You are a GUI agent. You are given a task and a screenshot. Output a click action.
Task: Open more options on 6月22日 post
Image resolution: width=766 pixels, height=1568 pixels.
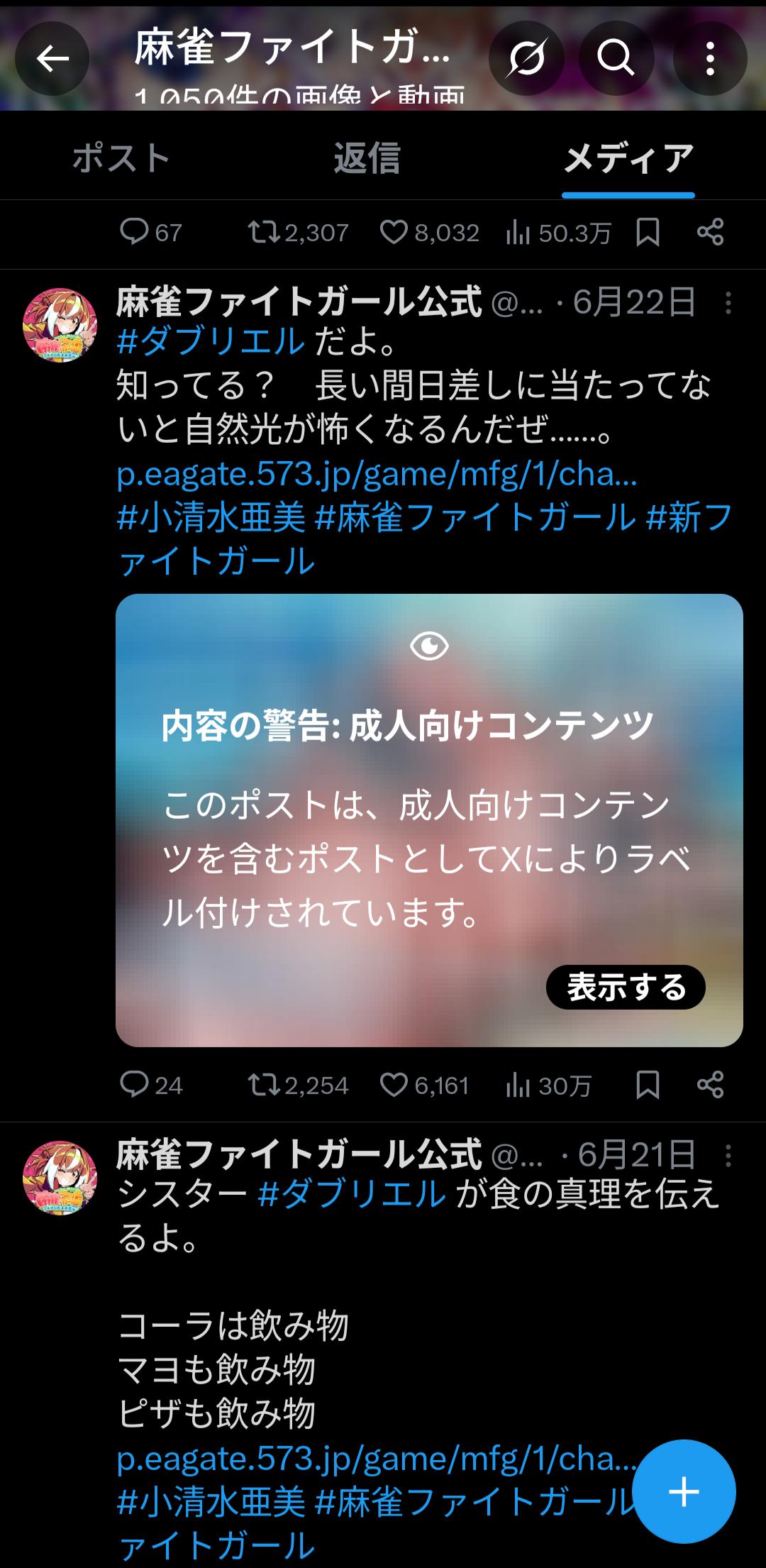728,303
